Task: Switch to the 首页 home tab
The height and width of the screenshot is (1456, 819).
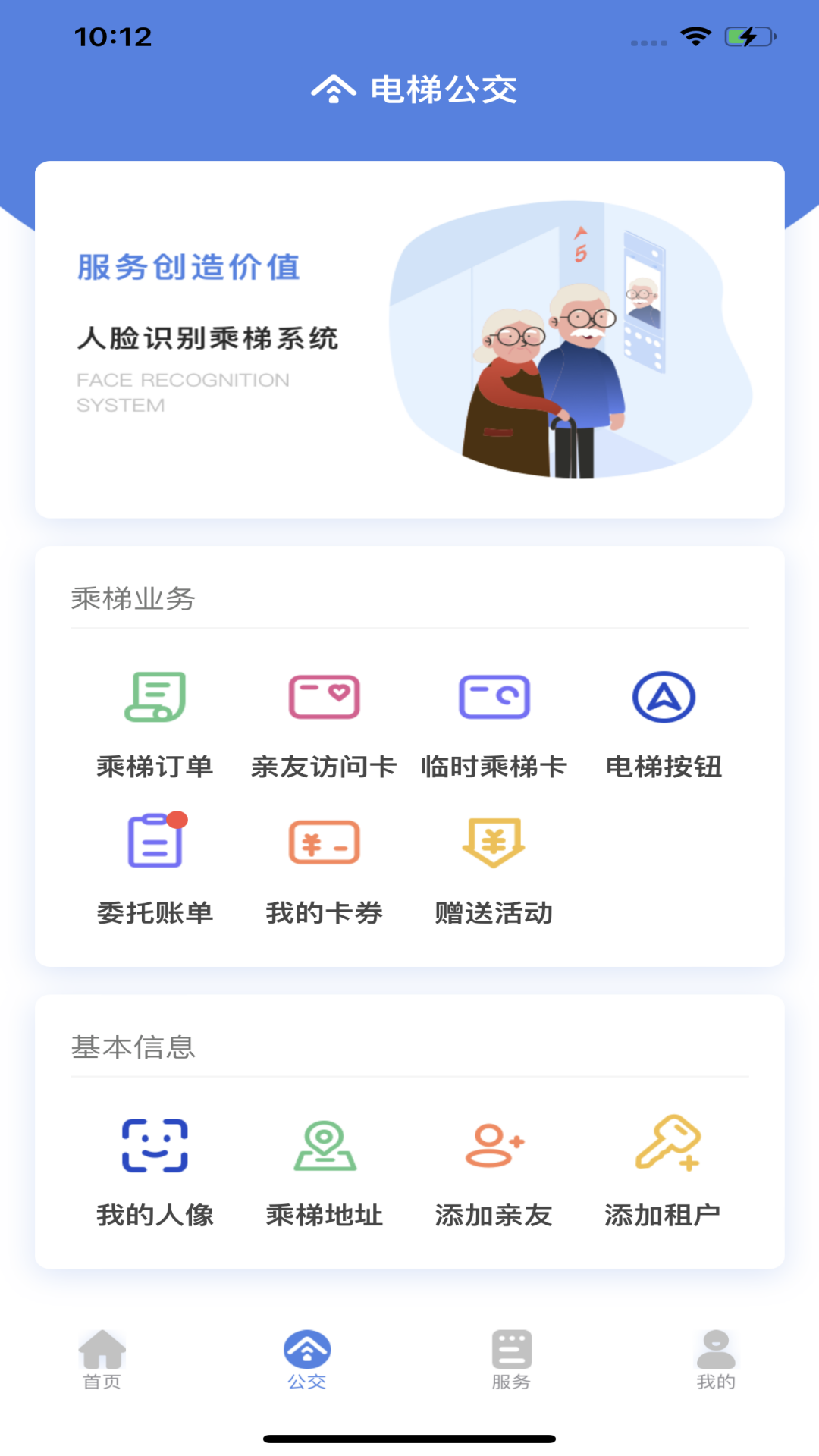Action: point(102,1359)
